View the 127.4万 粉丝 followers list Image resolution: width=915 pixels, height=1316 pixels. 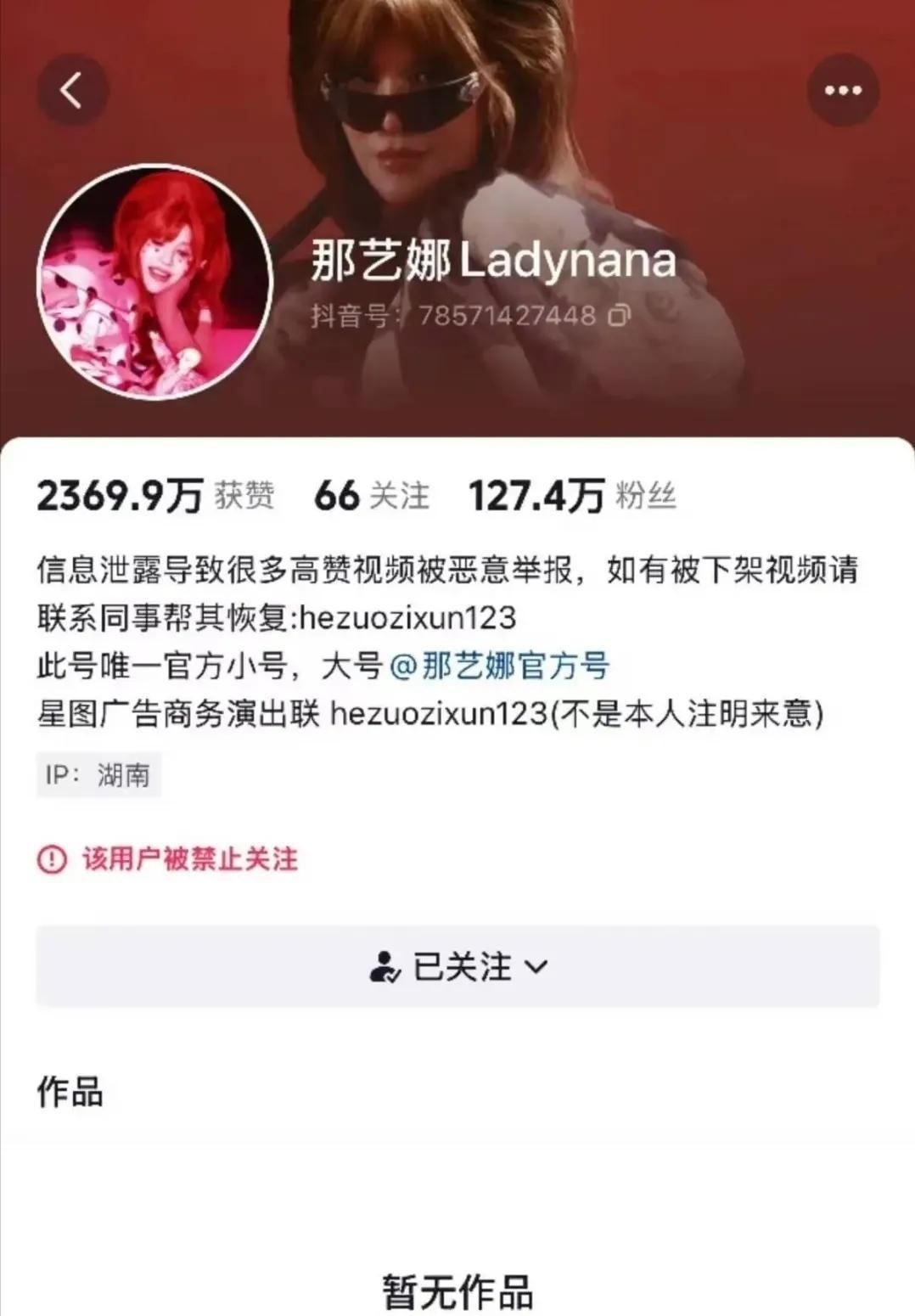point(572,496)
